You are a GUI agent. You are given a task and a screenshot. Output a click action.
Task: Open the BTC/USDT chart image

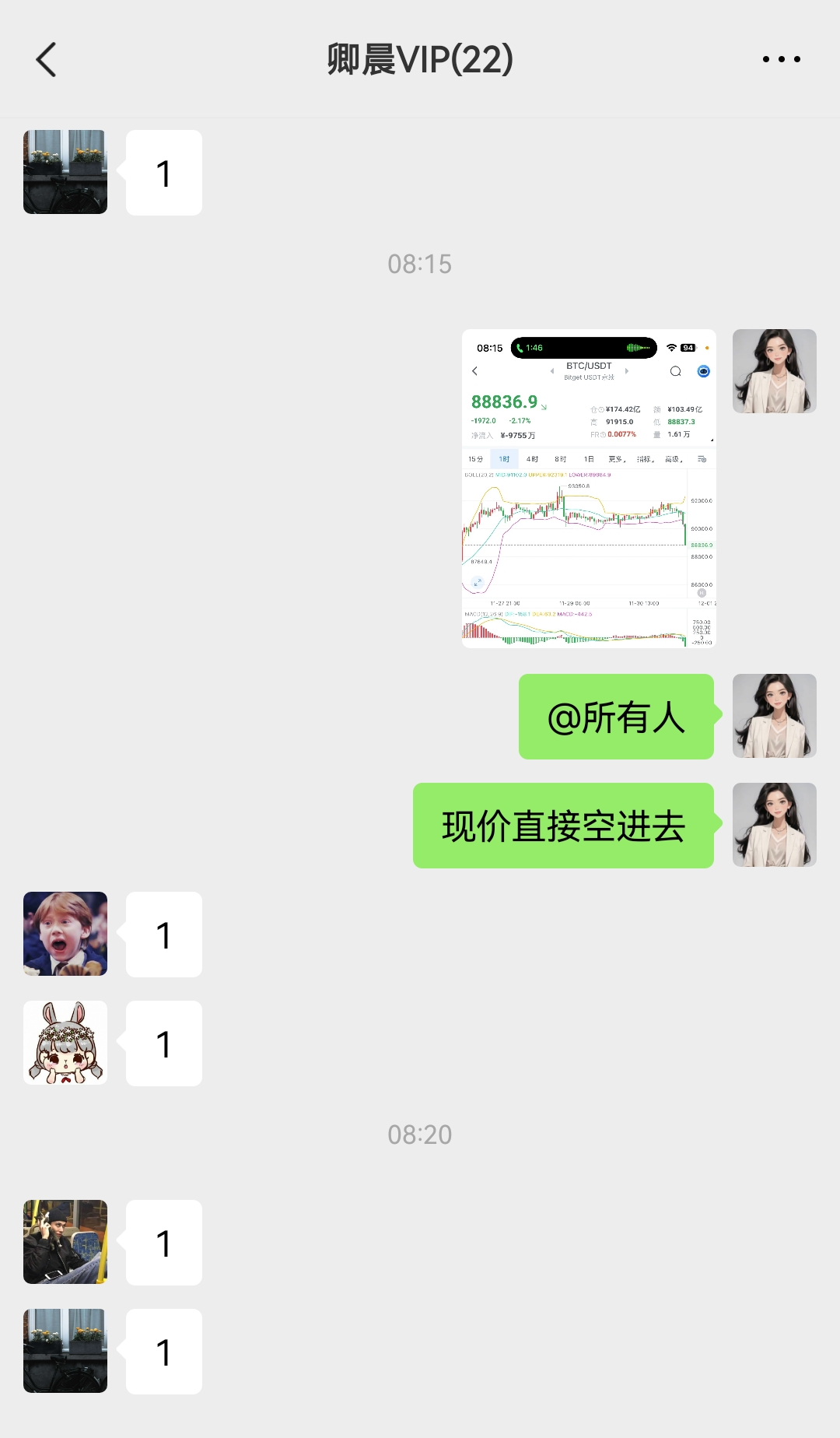coord(589,489)
